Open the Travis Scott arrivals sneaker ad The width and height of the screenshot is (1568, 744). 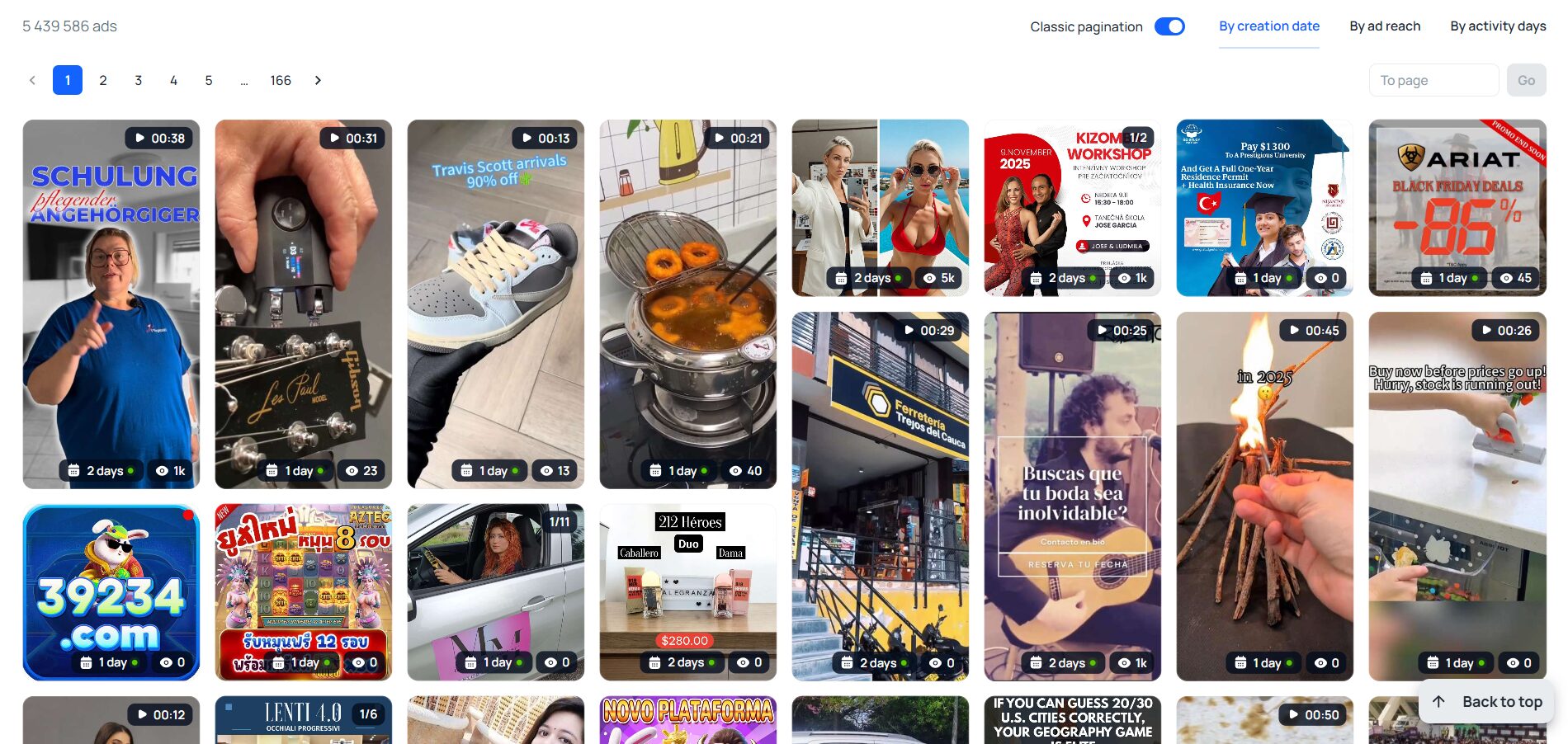click(495, 304)
